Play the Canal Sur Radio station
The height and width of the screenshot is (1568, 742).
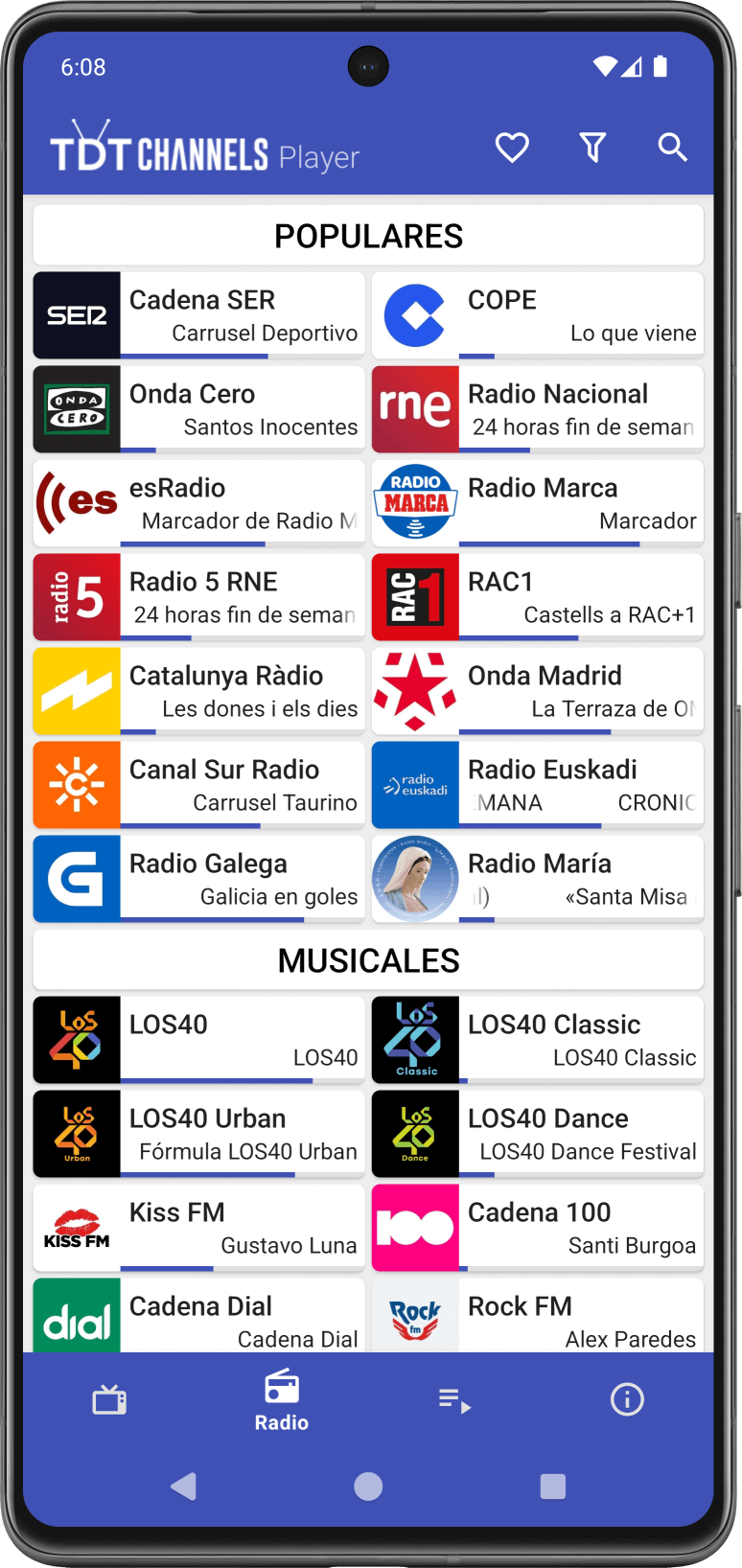pyautogui.click(x=198, y=785)
